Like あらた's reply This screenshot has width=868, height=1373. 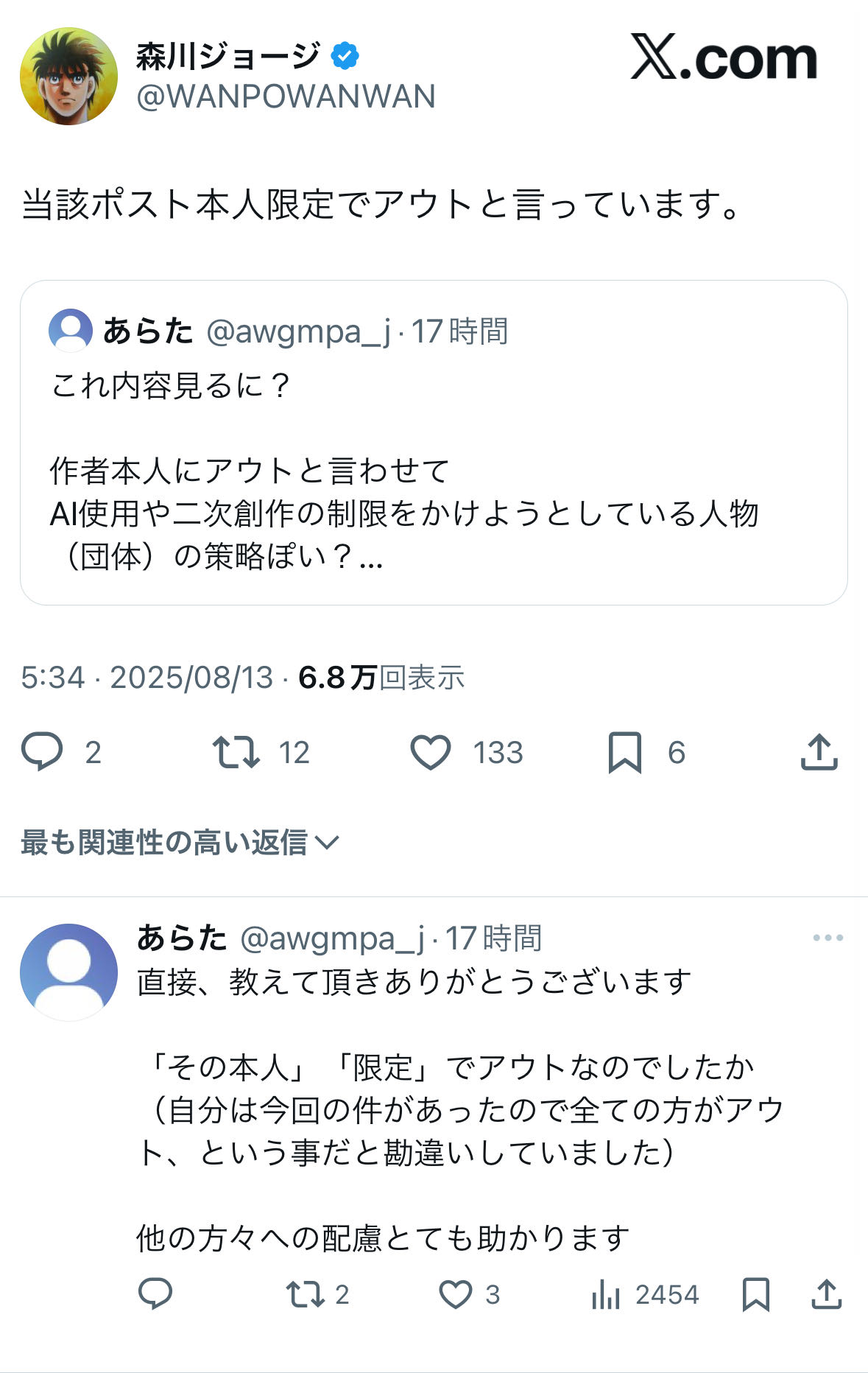point(455,1294)
